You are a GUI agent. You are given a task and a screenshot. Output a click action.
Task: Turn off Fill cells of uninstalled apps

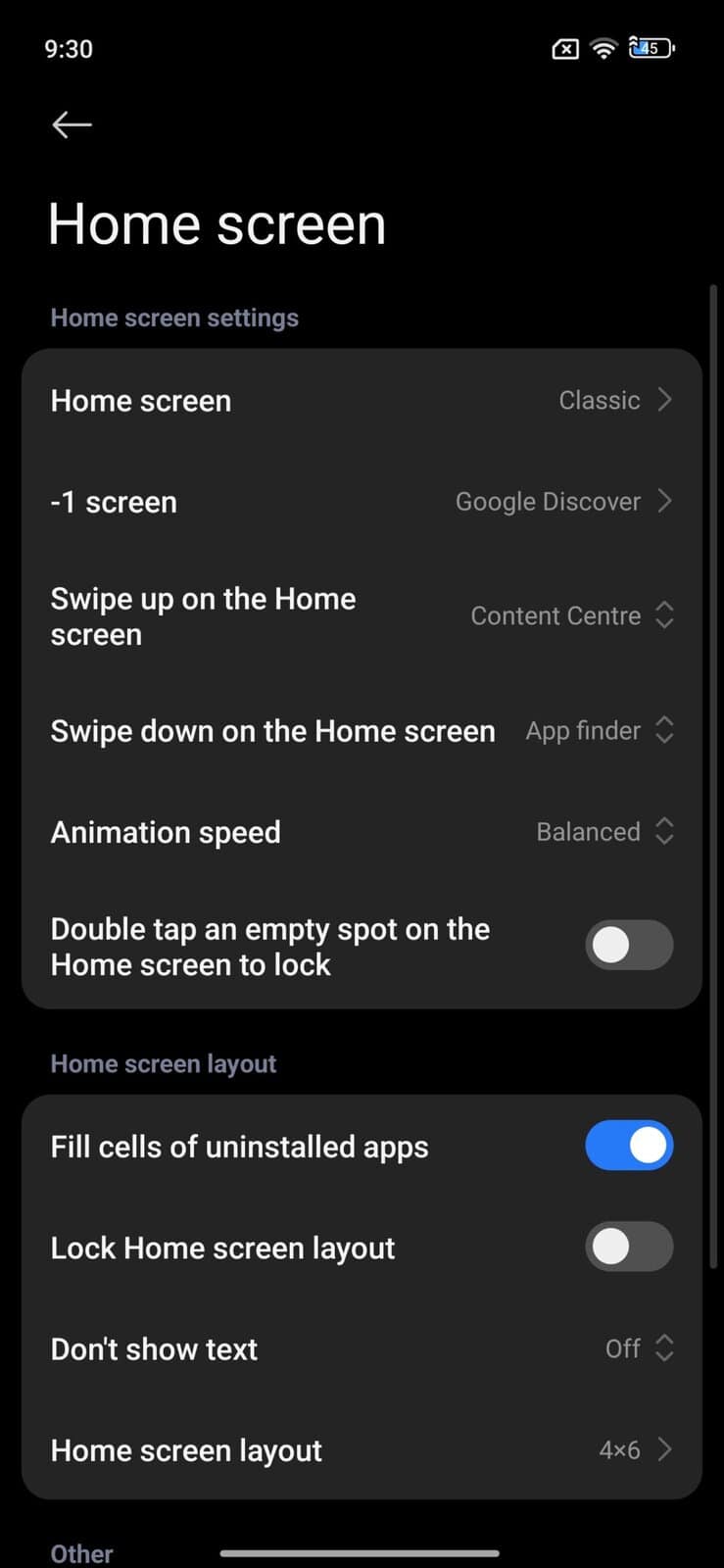tap(628, 1146)
